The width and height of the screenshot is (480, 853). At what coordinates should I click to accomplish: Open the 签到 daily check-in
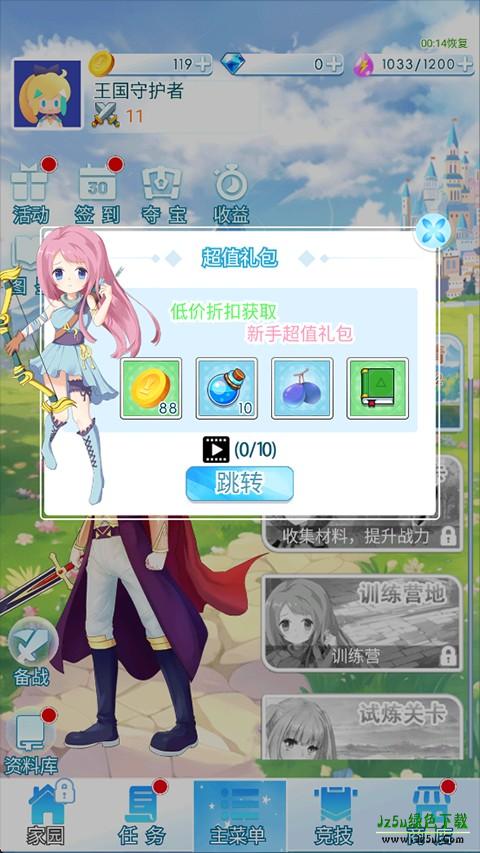click(98, 193)
